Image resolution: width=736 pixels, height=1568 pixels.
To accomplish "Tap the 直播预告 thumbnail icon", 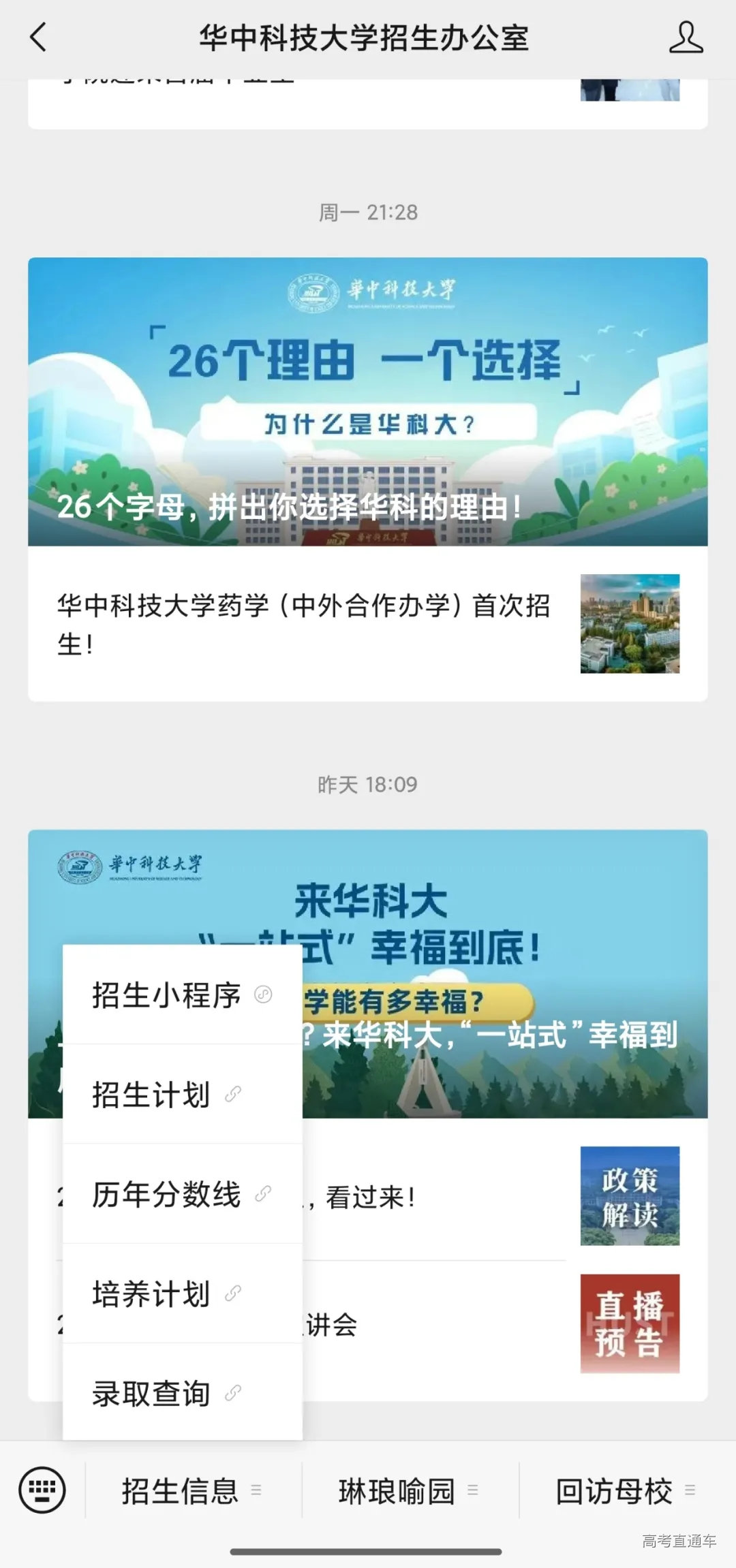I will [630, 1321].
